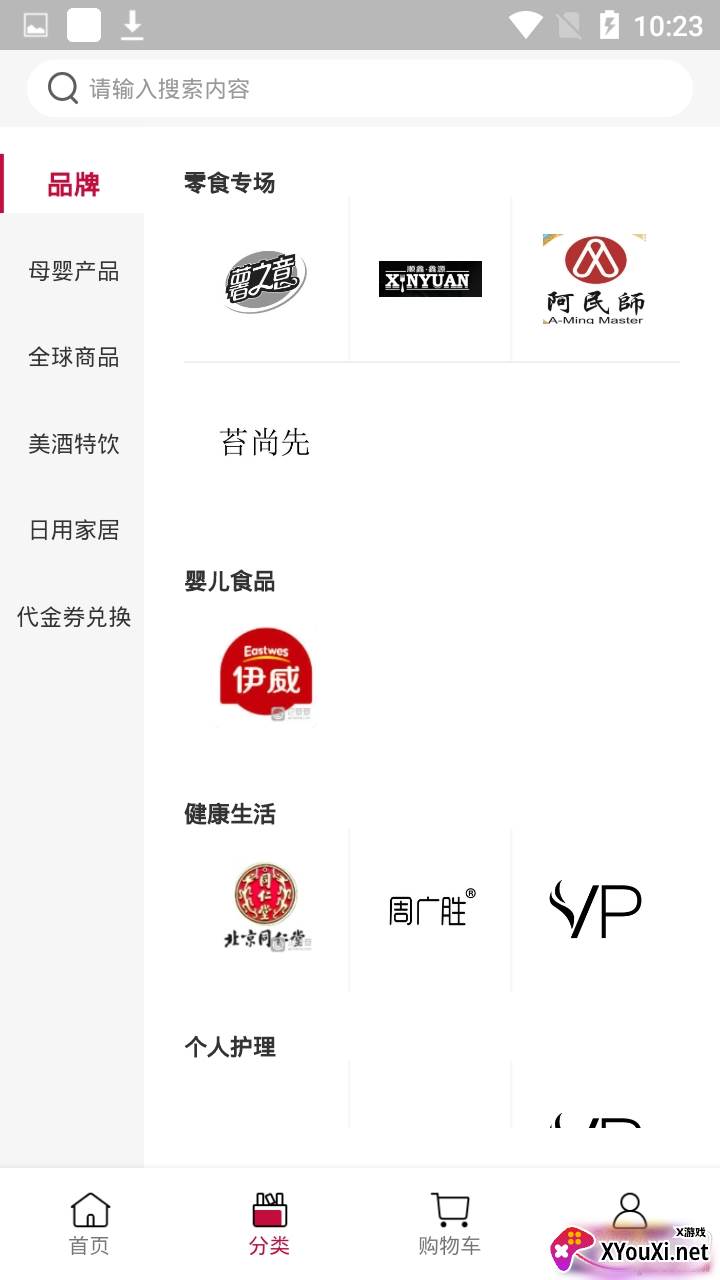720x1280 pixels.
Task: Tap the search box at the top
Action: coord(360,89)
